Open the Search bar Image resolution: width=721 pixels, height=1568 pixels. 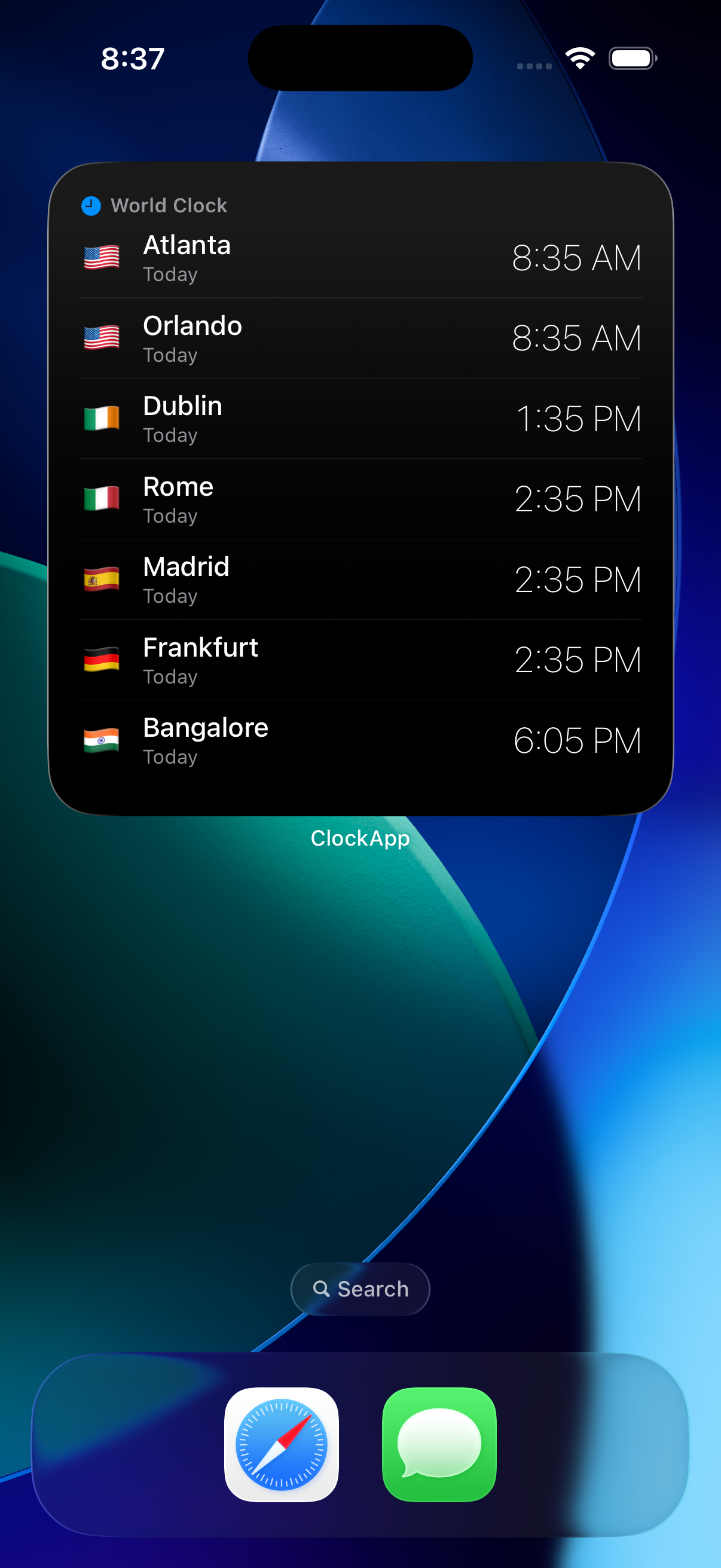[360, 1289]
